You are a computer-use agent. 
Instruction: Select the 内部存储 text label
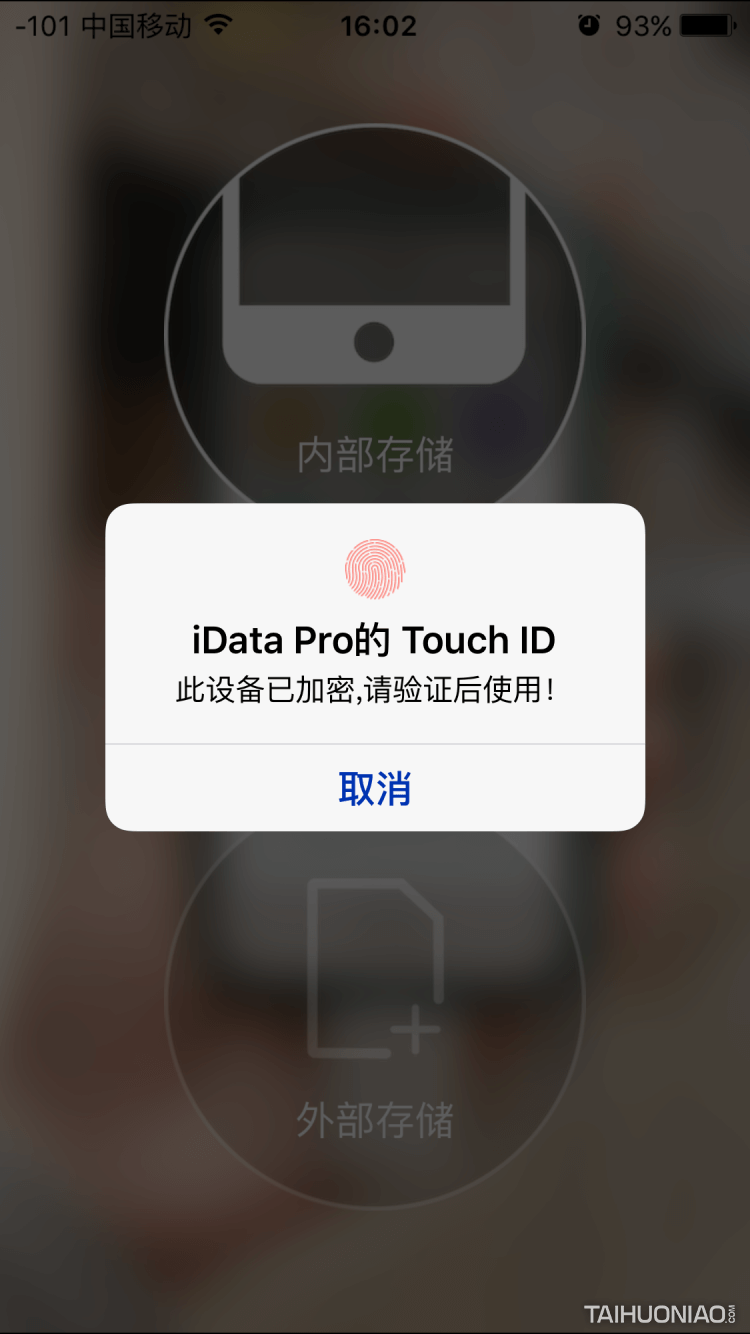pyautogui.click(x=374, y=455)
